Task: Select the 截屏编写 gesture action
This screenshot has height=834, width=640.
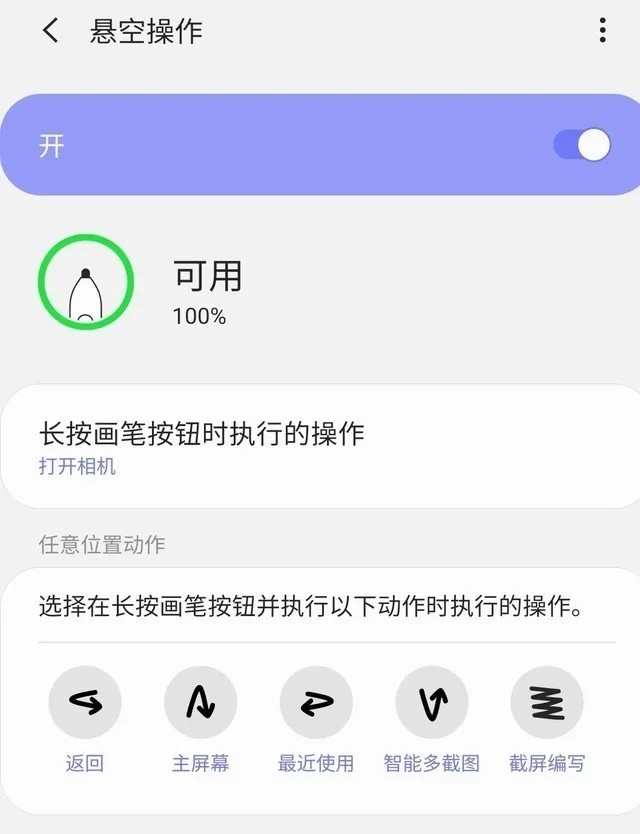Action: click(x=547, y=704)
